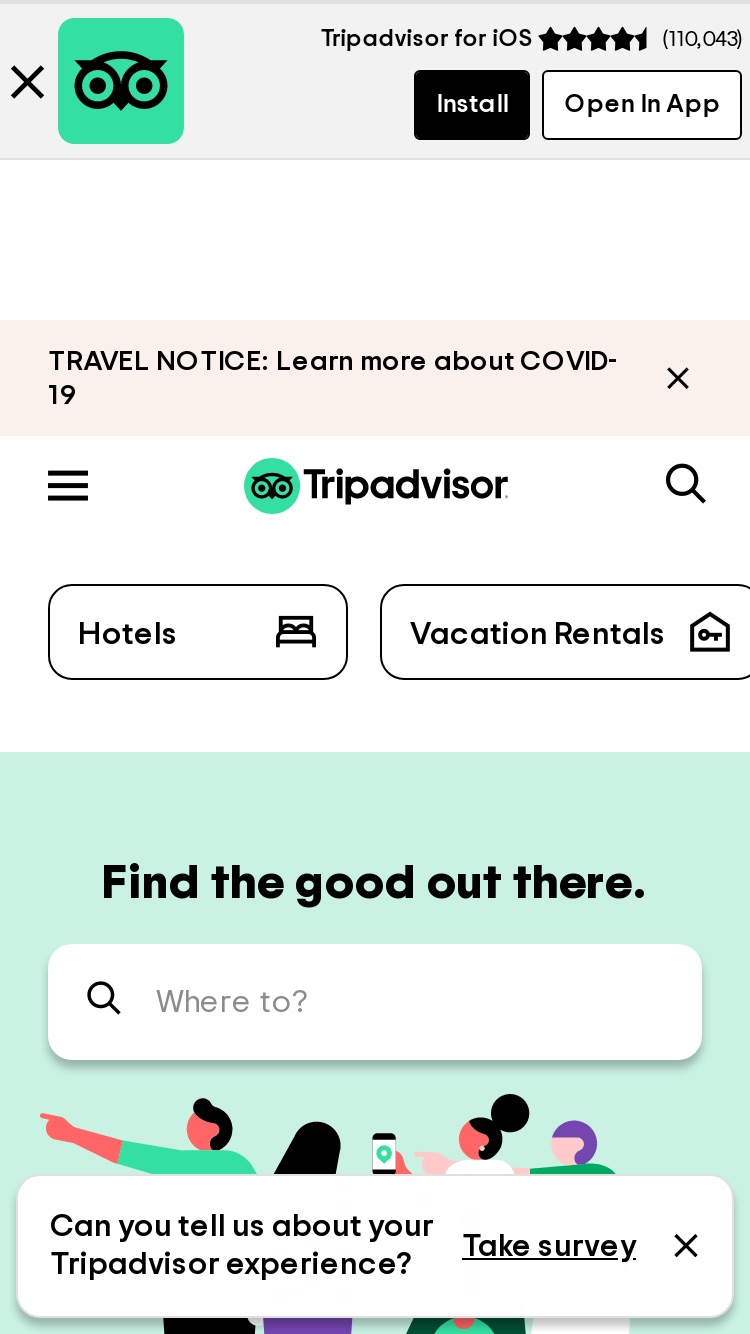Viewport: 750px width, 1334px height.
Task: Tap the Install button
Action: pos(472,105)
